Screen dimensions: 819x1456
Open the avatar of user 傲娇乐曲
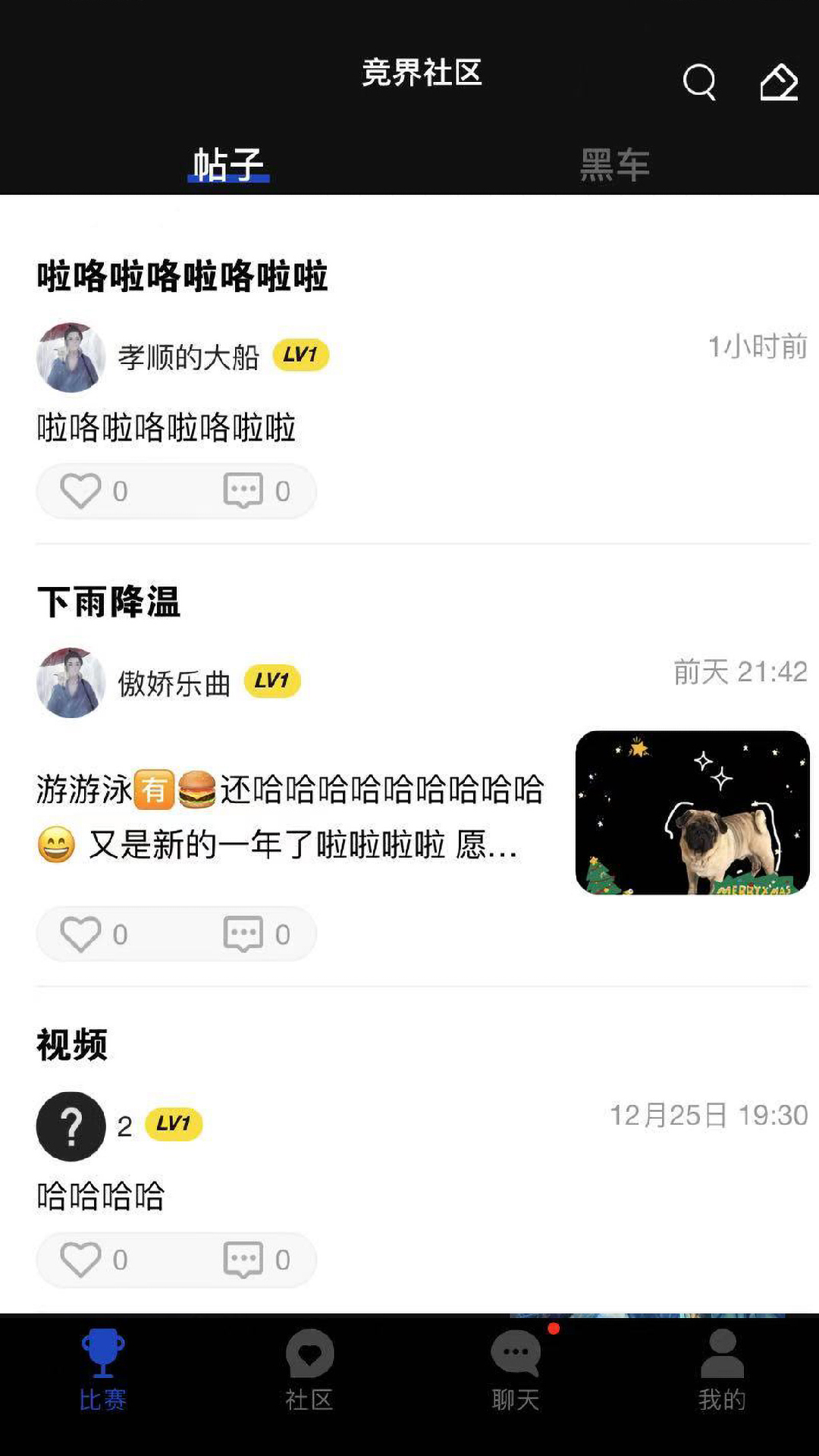[x=71, y=682]
